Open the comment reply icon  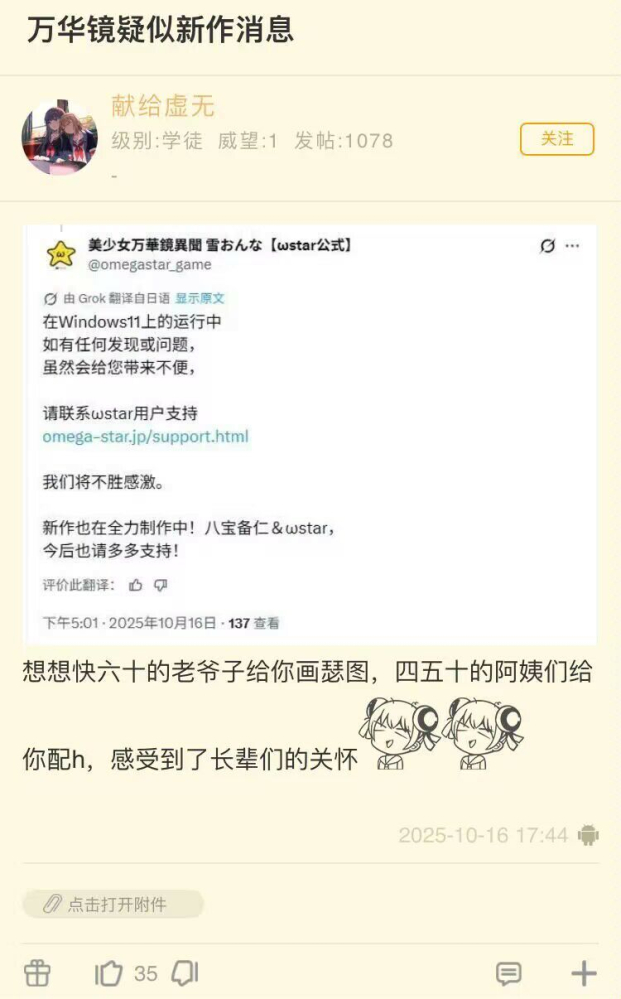(x=509, y=973)
